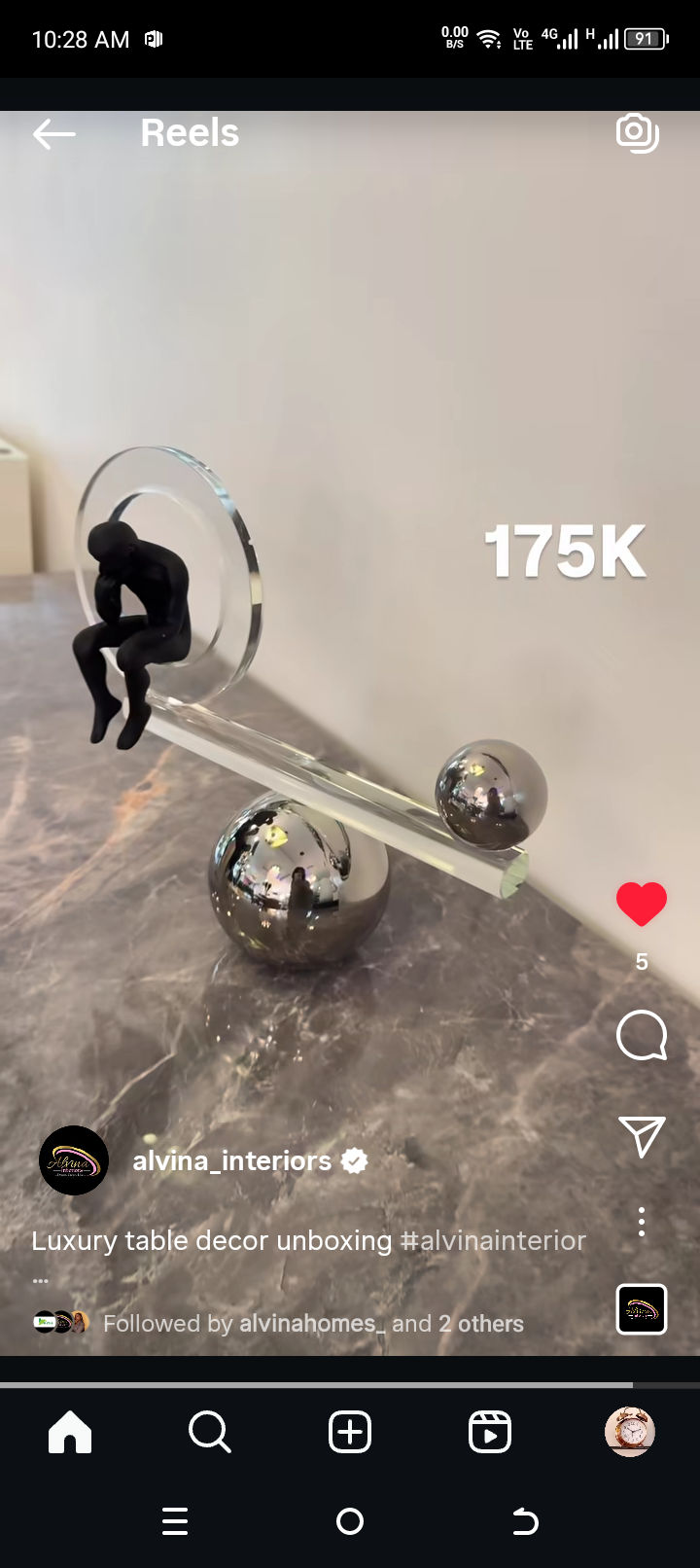View followers including alvinahomes_ and 2 others
700x1568 pixels.
(x=313, y=1324)
